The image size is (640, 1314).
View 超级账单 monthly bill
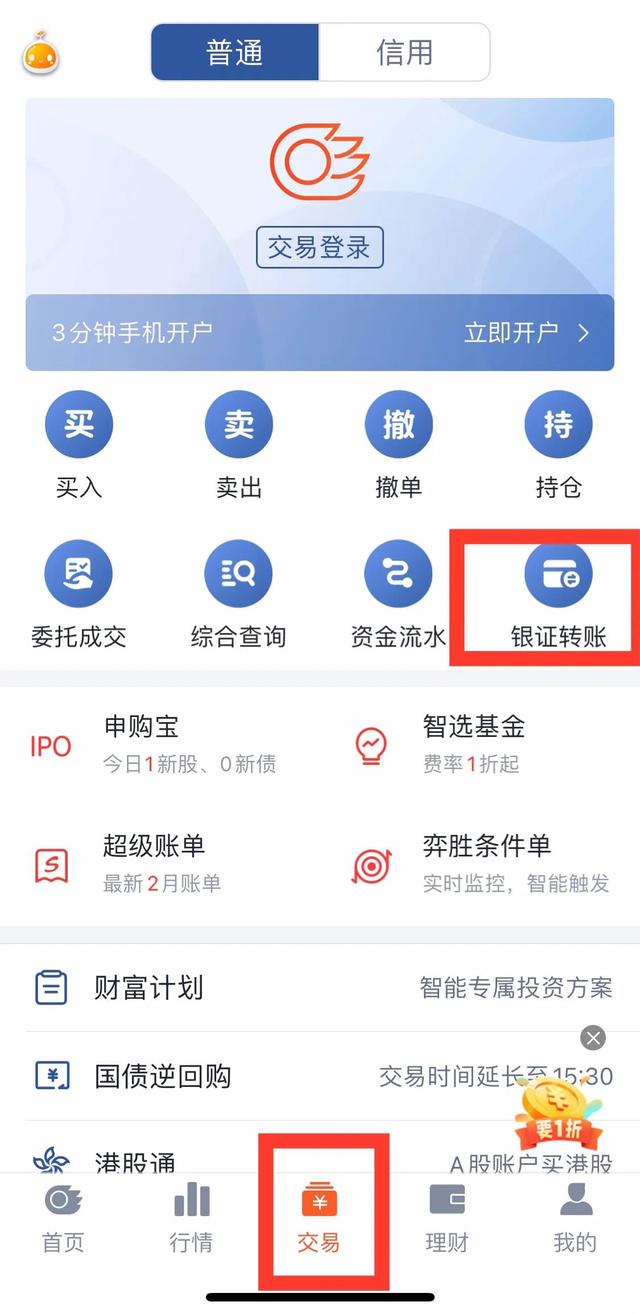(160, 863)
